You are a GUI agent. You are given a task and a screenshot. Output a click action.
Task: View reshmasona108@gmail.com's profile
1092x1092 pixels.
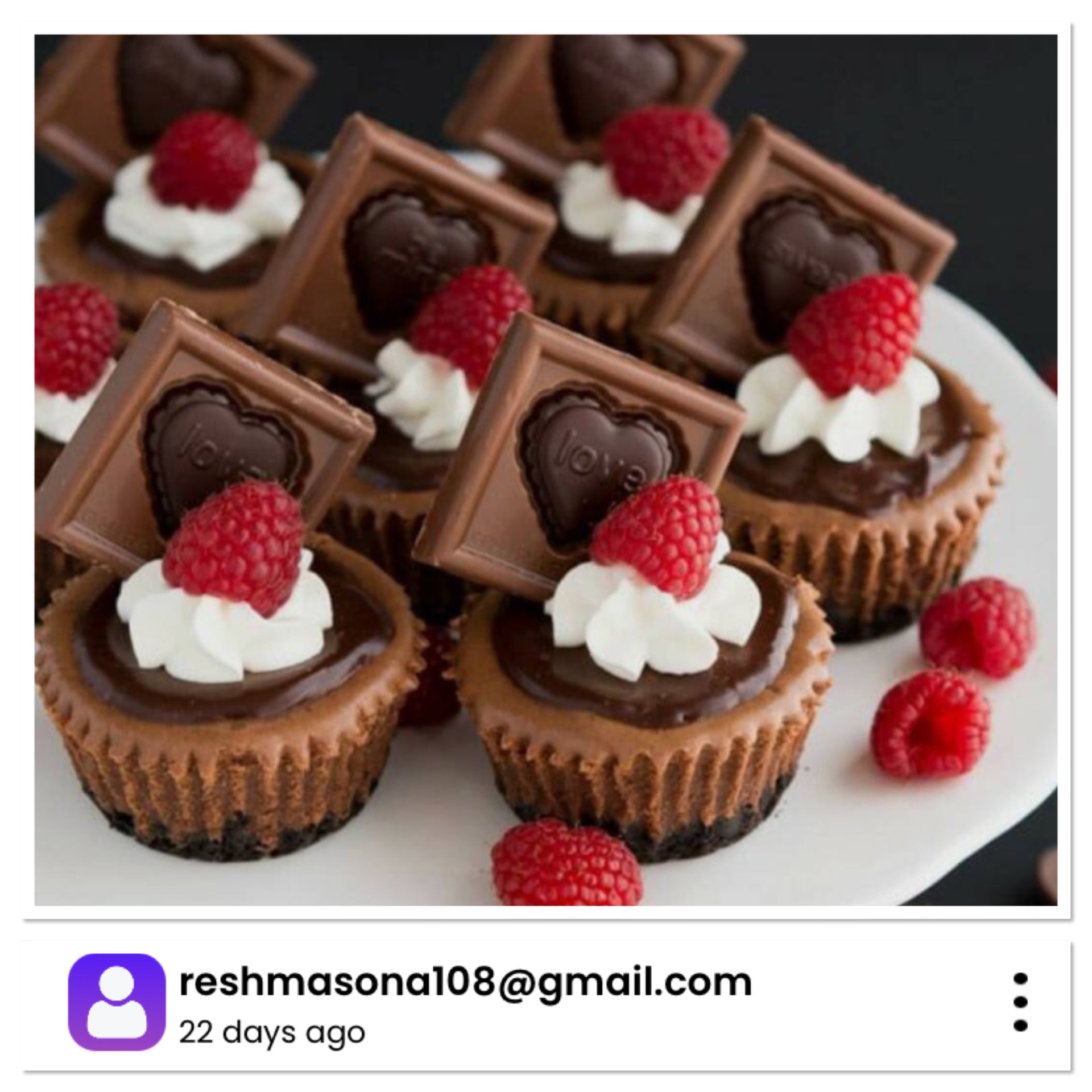(x=465, y=983)
